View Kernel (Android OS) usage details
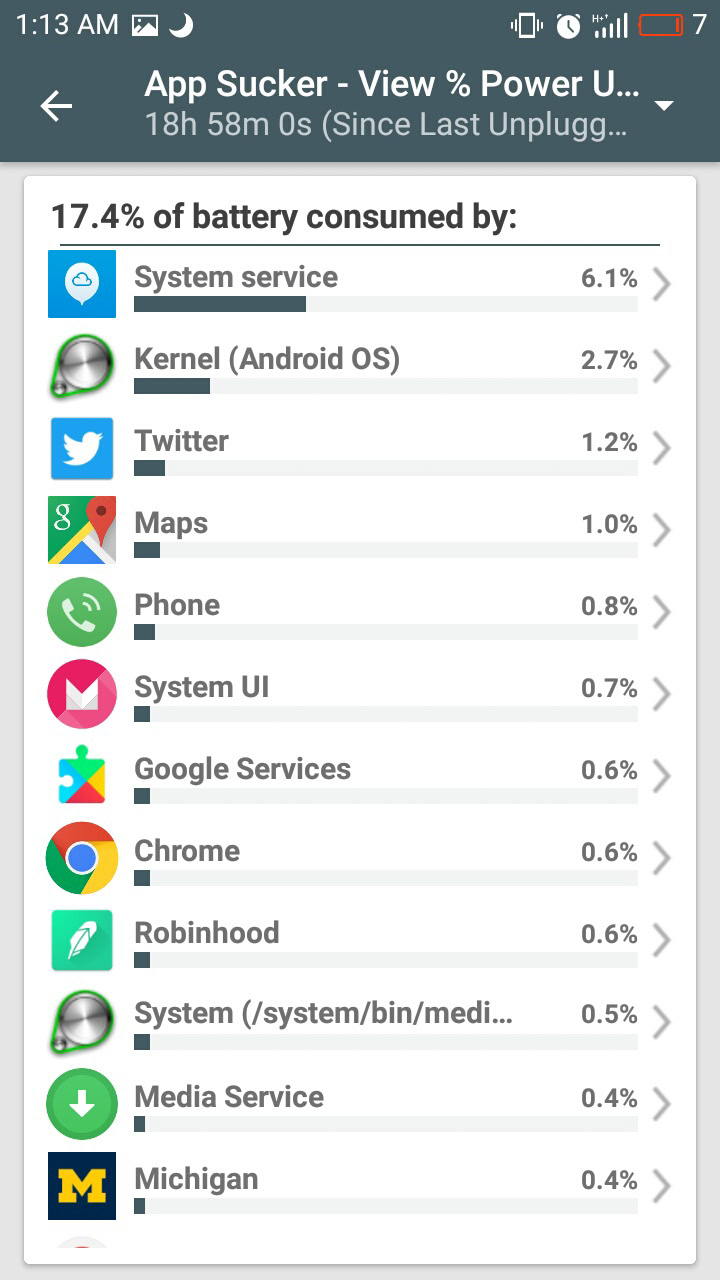This screenshot has height=1280, width=720. (360, 367)
